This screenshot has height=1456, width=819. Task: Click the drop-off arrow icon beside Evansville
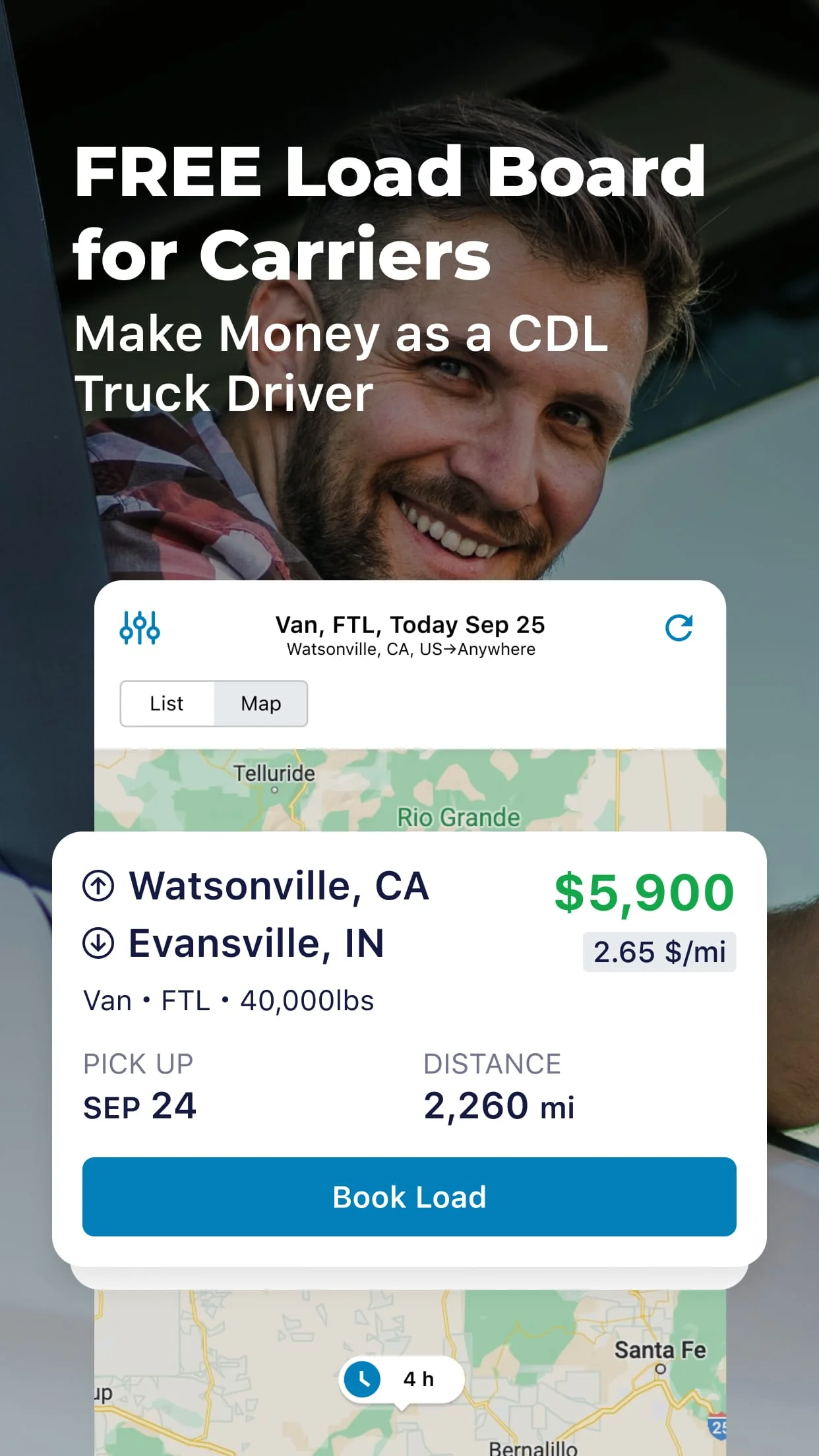tap(99, 943)
